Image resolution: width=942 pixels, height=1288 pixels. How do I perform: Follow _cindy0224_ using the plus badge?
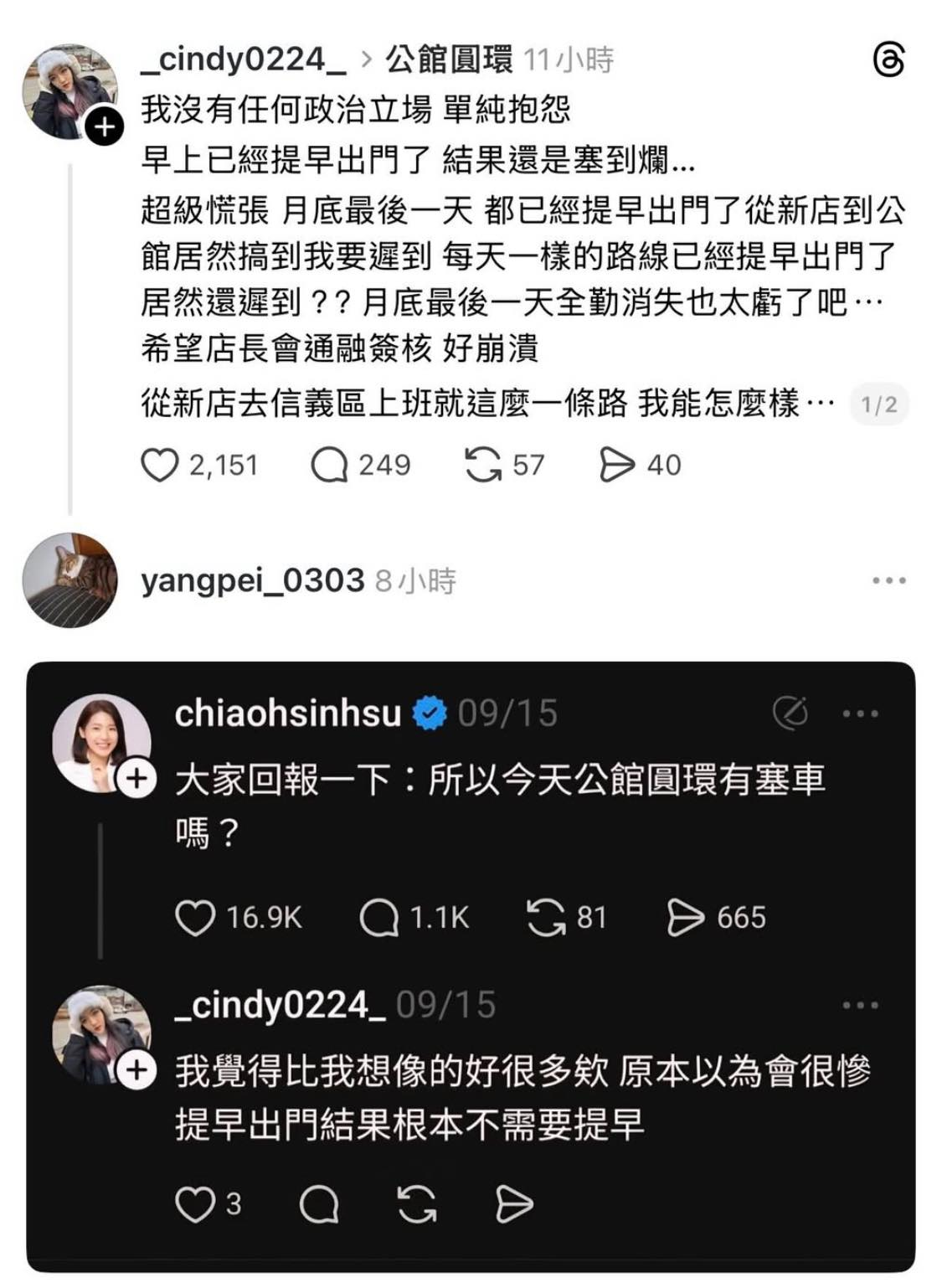(x=105, y=127)
